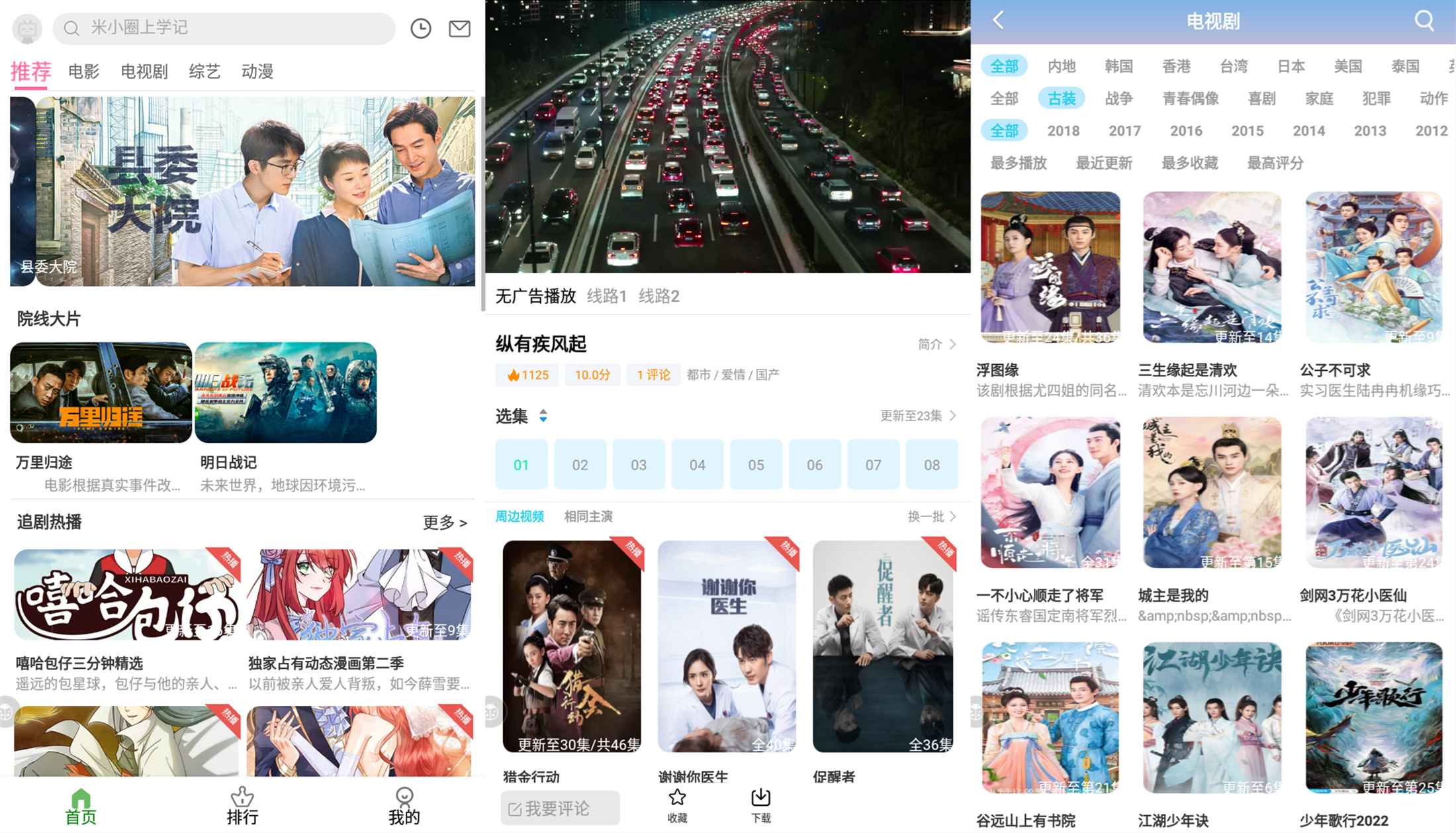Switch to the 排行 bottom tab

(242, 806)
